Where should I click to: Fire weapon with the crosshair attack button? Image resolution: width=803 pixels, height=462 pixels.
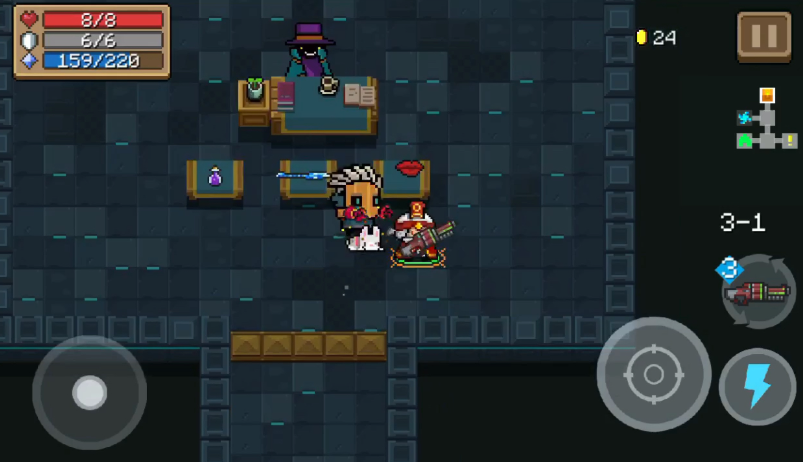click(x=653, y=374)
